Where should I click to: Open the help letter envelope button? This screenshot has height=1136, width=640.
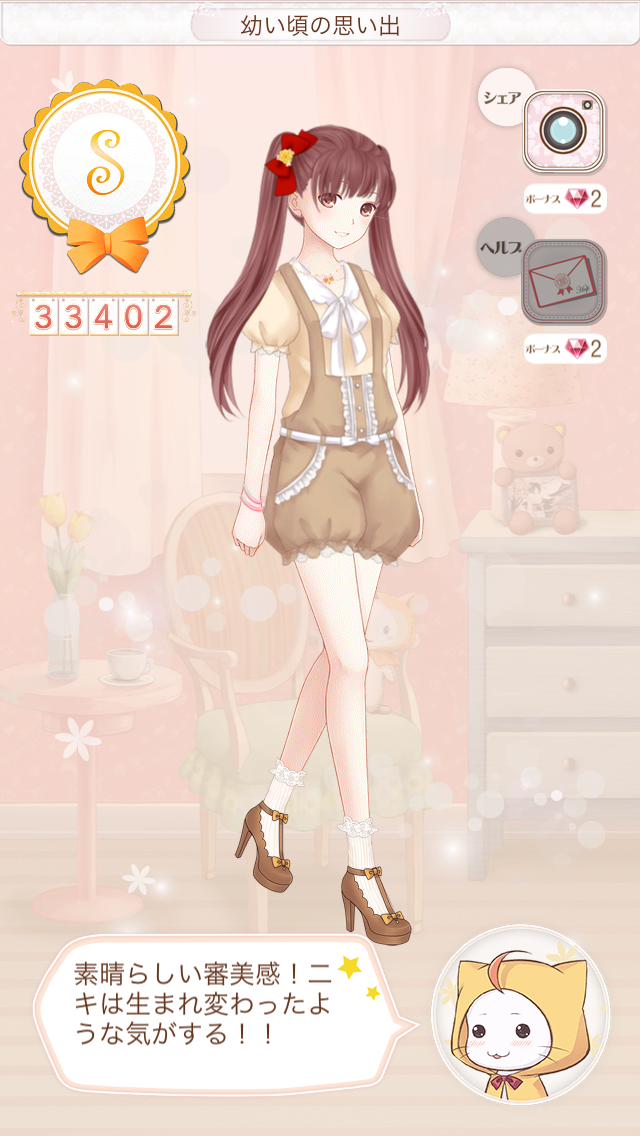pyautogui.click(x=563, y=281)
